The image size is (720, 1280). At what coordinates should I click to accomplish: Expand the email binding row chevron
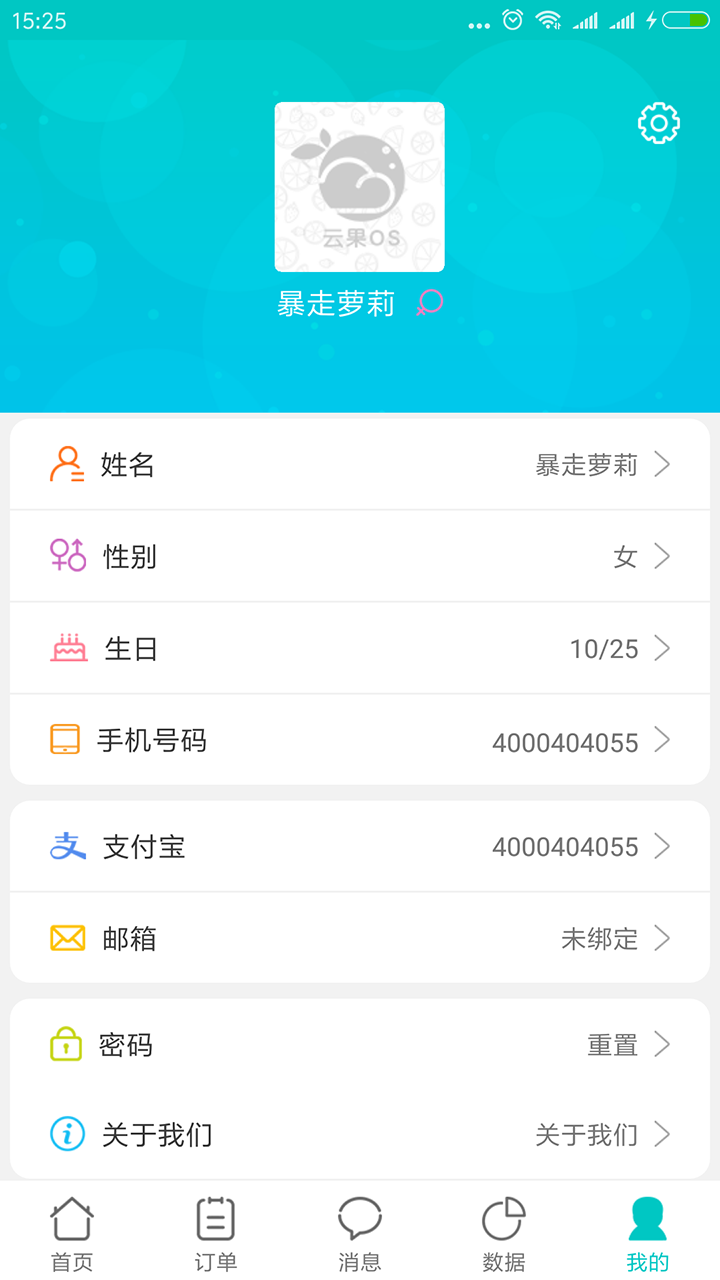click(662, 938)
